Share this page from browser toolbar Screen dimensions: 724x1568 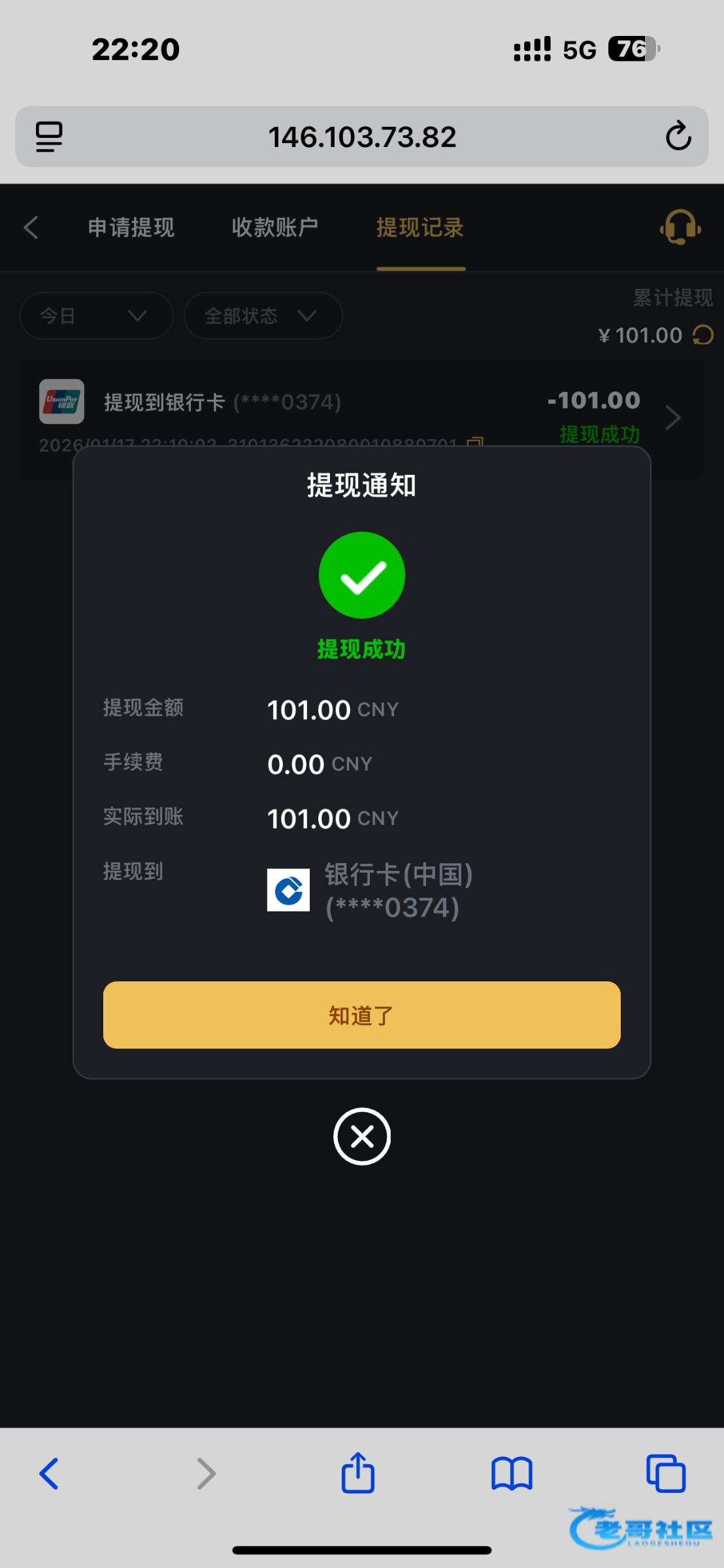point(358,1474)
